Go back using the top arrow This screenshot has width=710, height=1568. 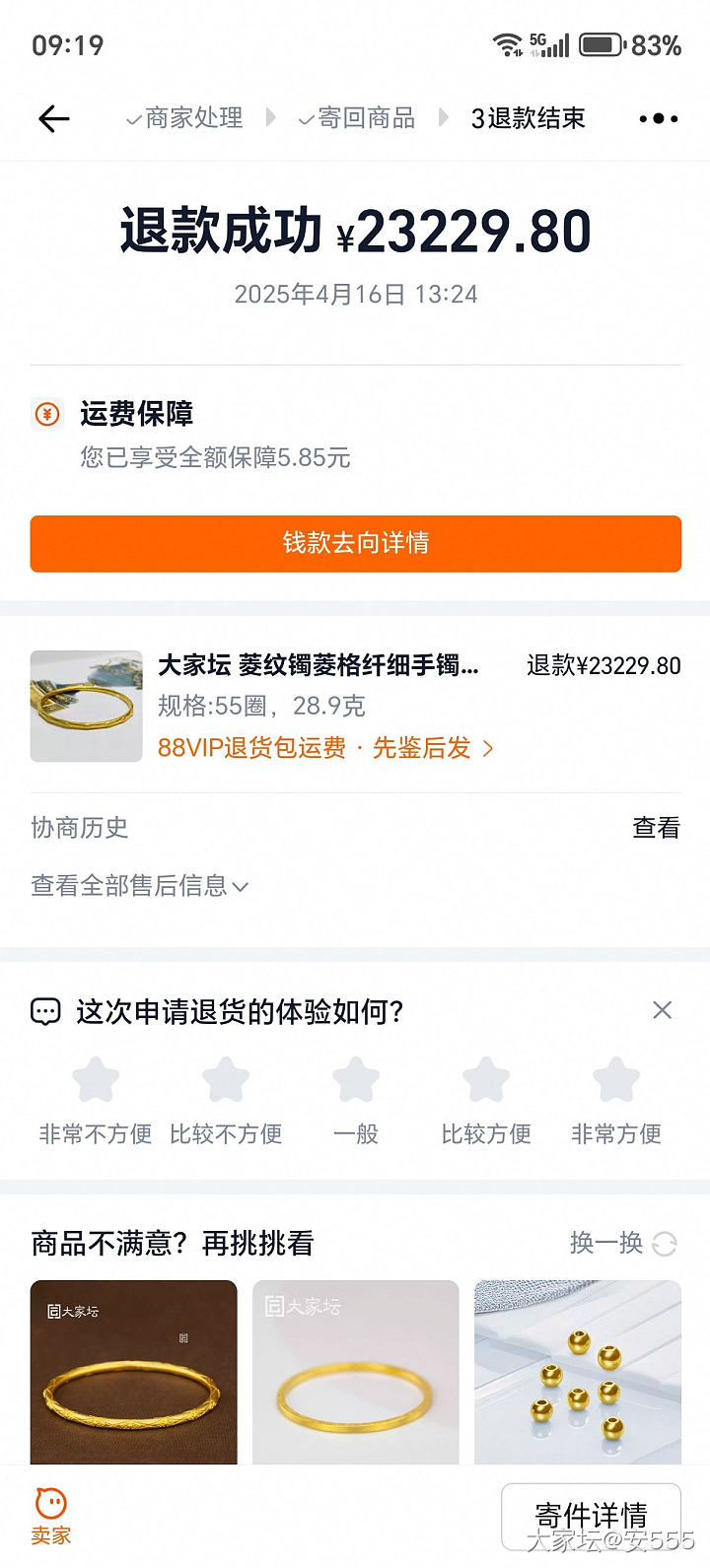(x=54, y=119)
